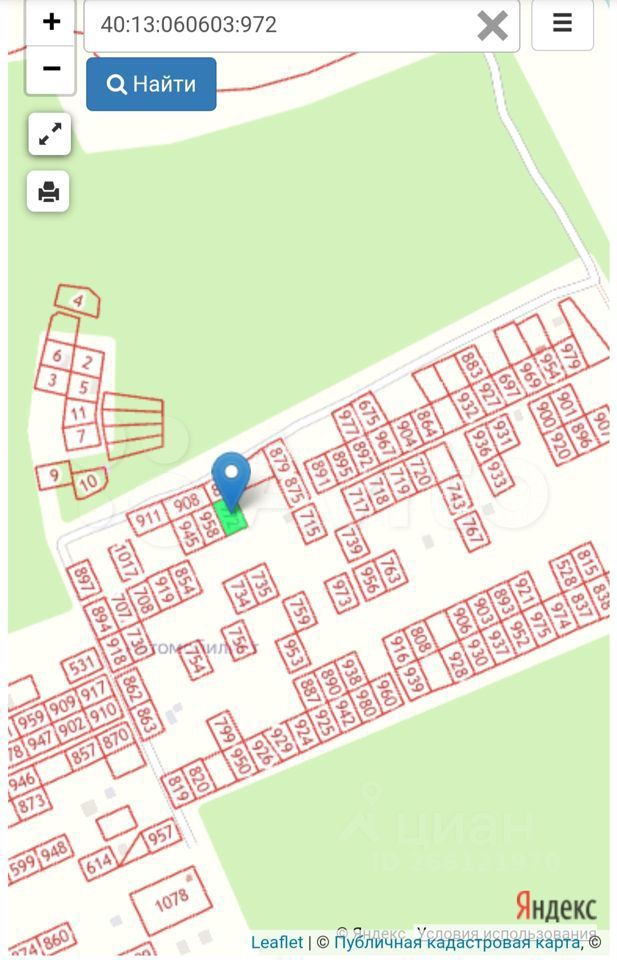This screenshot has height=960, width=617.
Task: Tap the Найти search button
Action: click(151, 84)
